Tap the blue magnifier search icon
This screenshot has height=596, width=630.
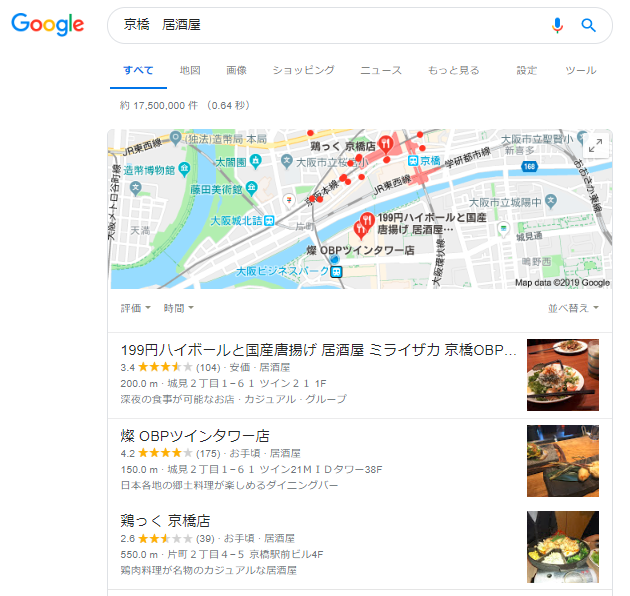[x=589, y=25]
